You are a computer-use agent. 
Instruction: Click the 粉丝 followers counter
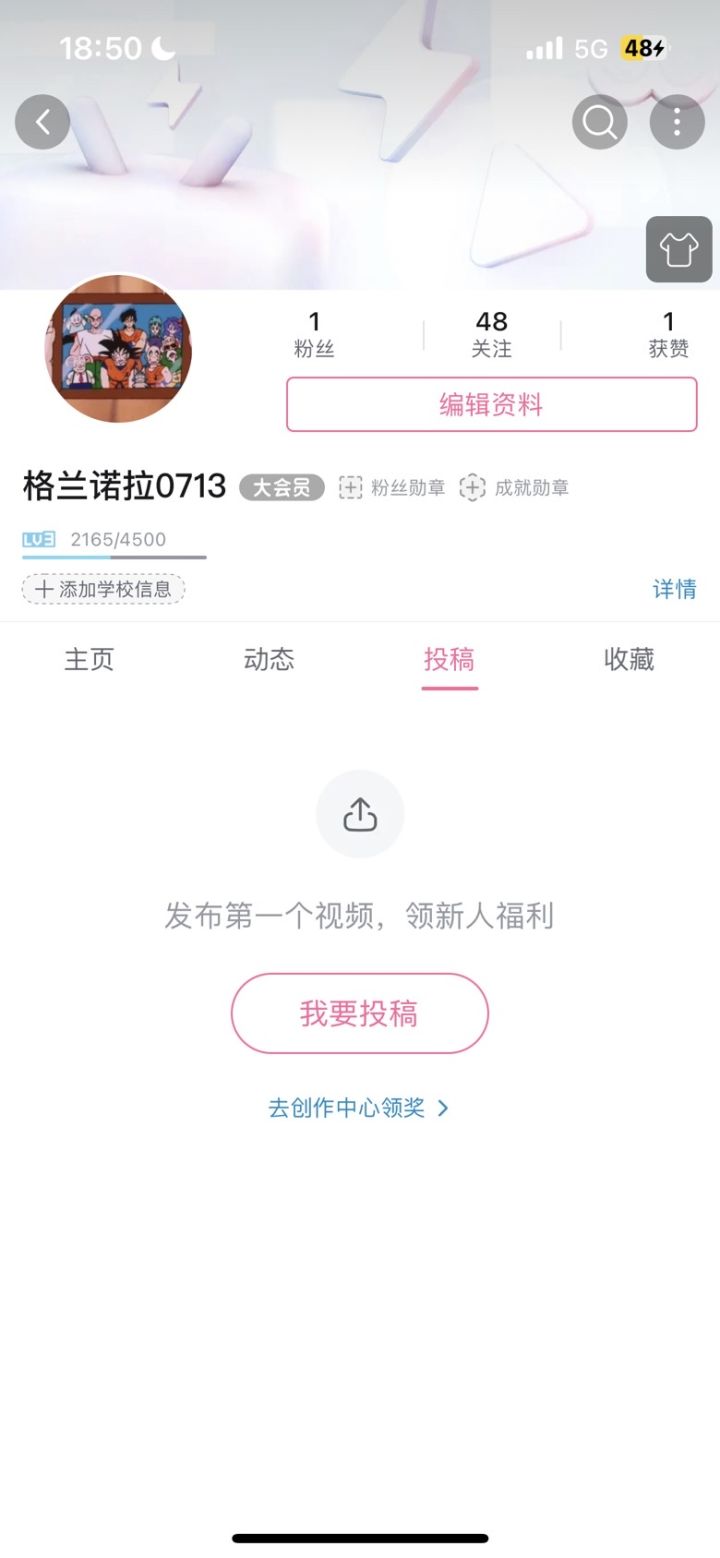click(314, 332)
